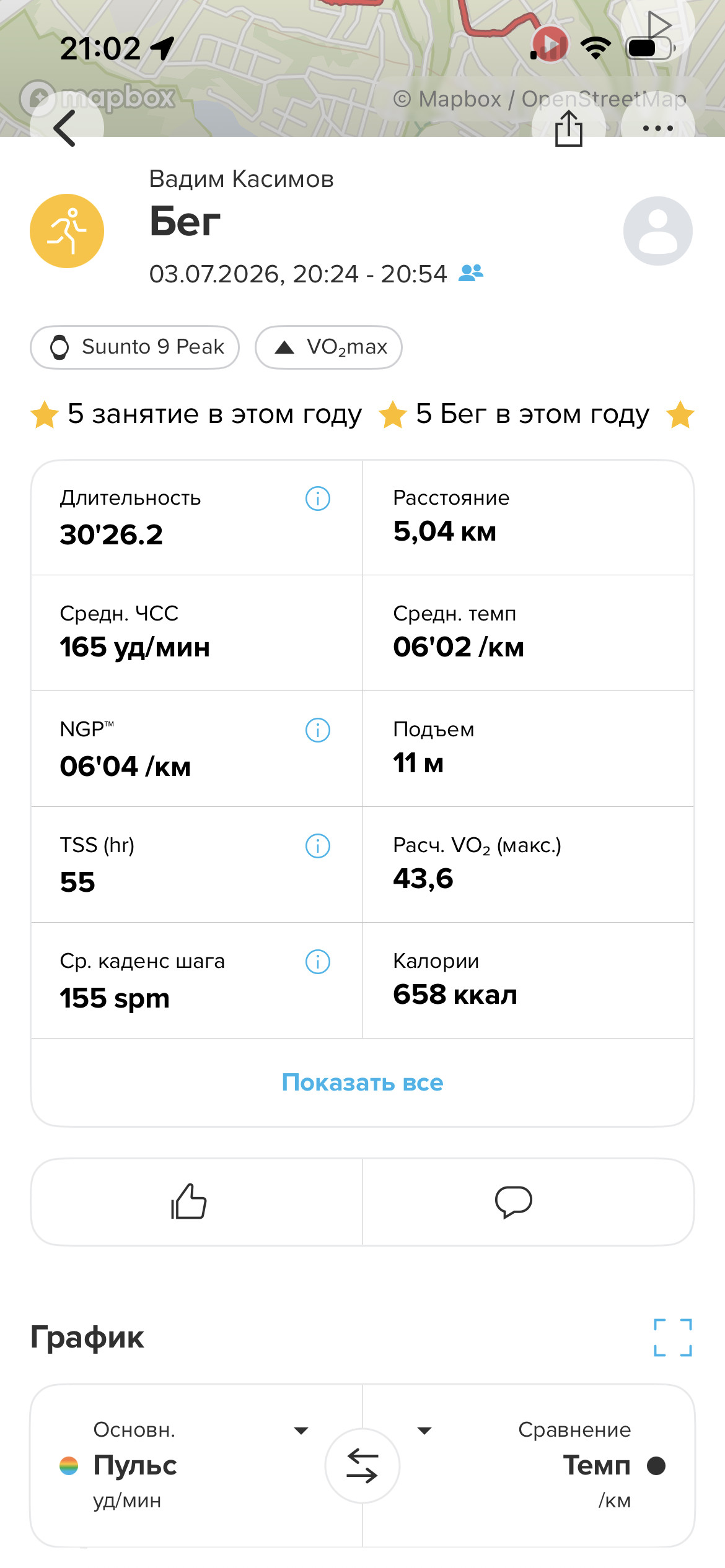Open the three-dot overflow menu
Image resolution: width=725 pixels, height=1568 pixels.
(657, 128)
